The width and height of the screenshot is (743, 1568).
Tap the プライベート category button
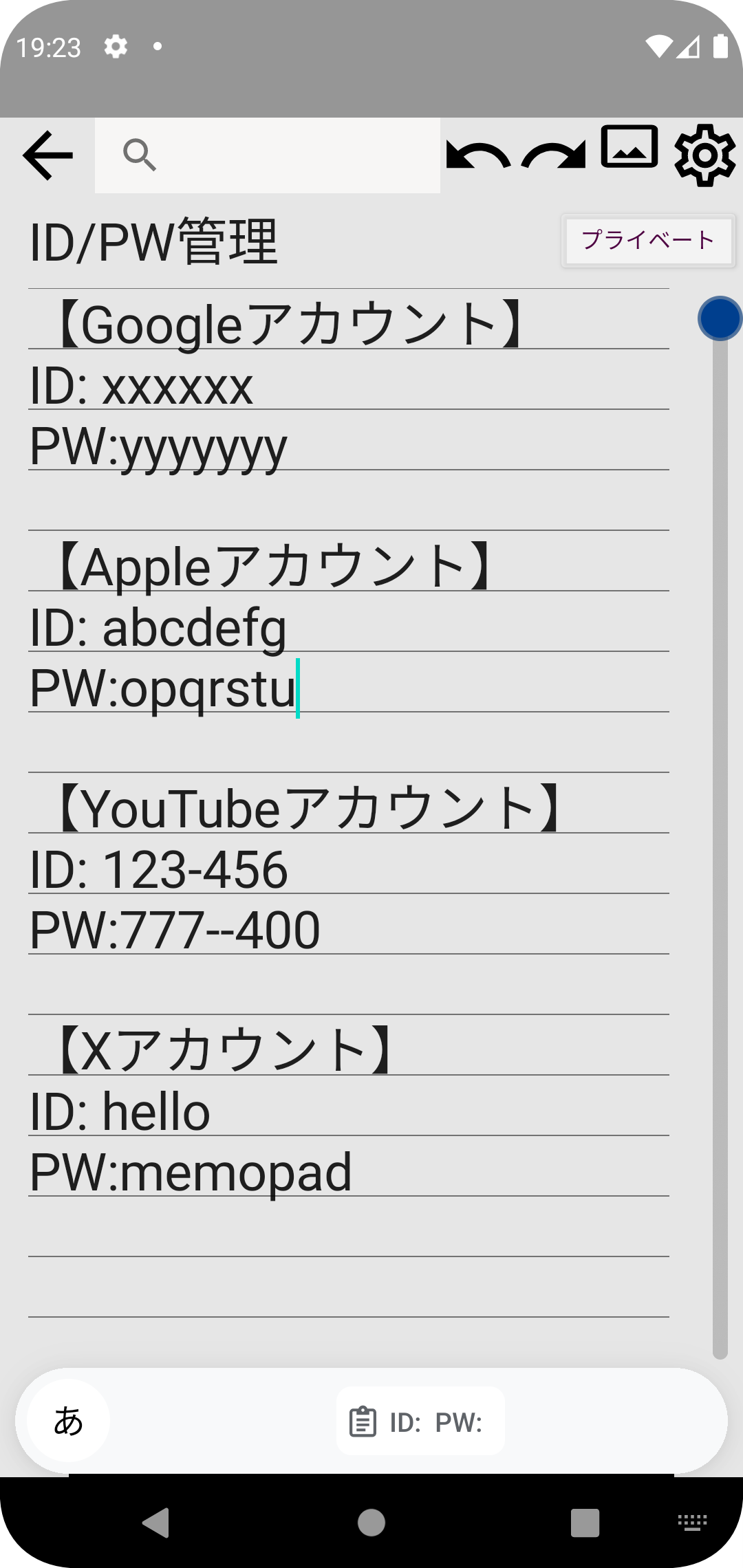pyautogui.click(x=648, y=241)
